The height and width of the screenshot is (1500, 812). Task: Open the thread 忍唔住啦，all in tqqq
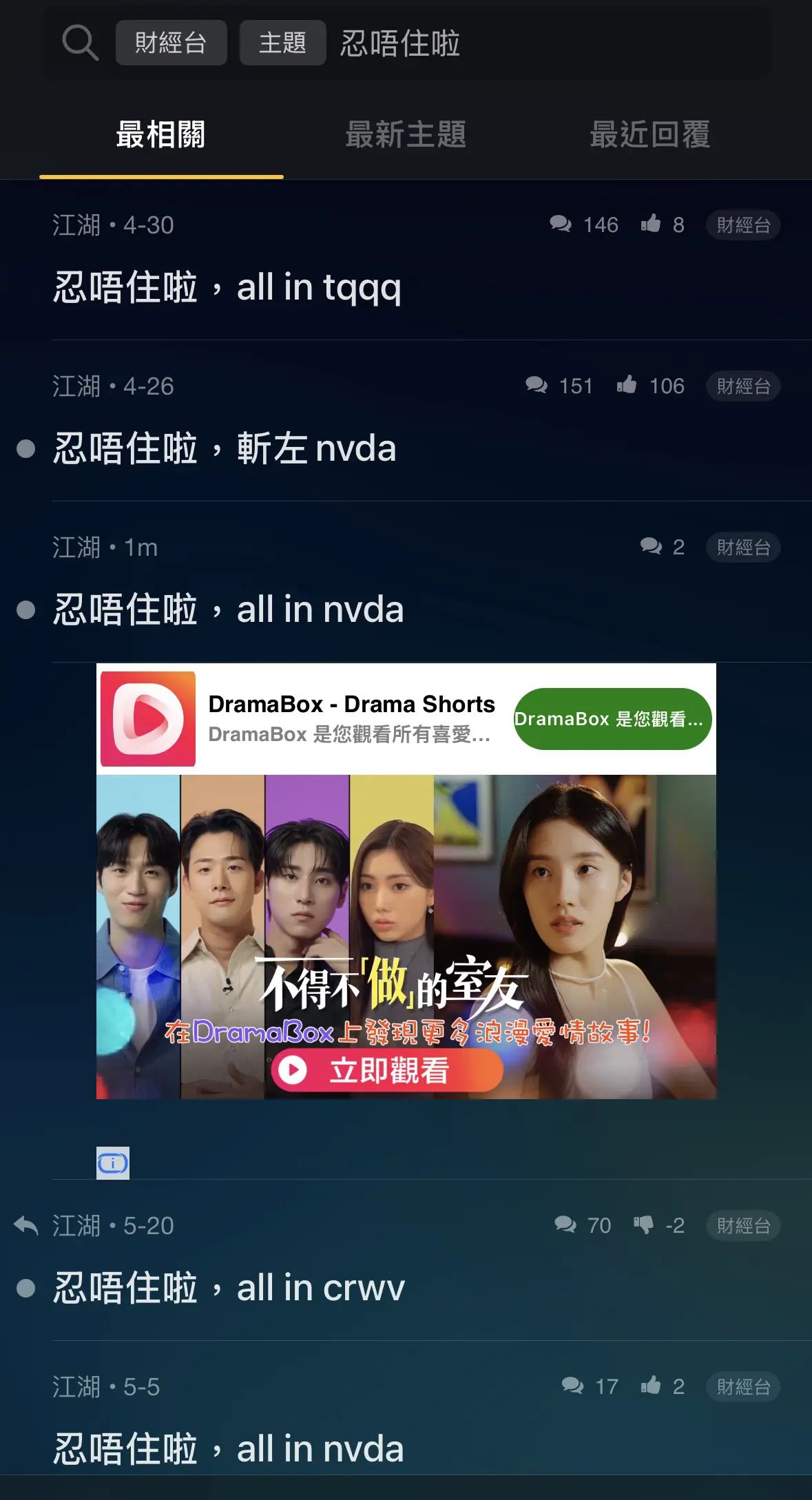pos(227,287)
